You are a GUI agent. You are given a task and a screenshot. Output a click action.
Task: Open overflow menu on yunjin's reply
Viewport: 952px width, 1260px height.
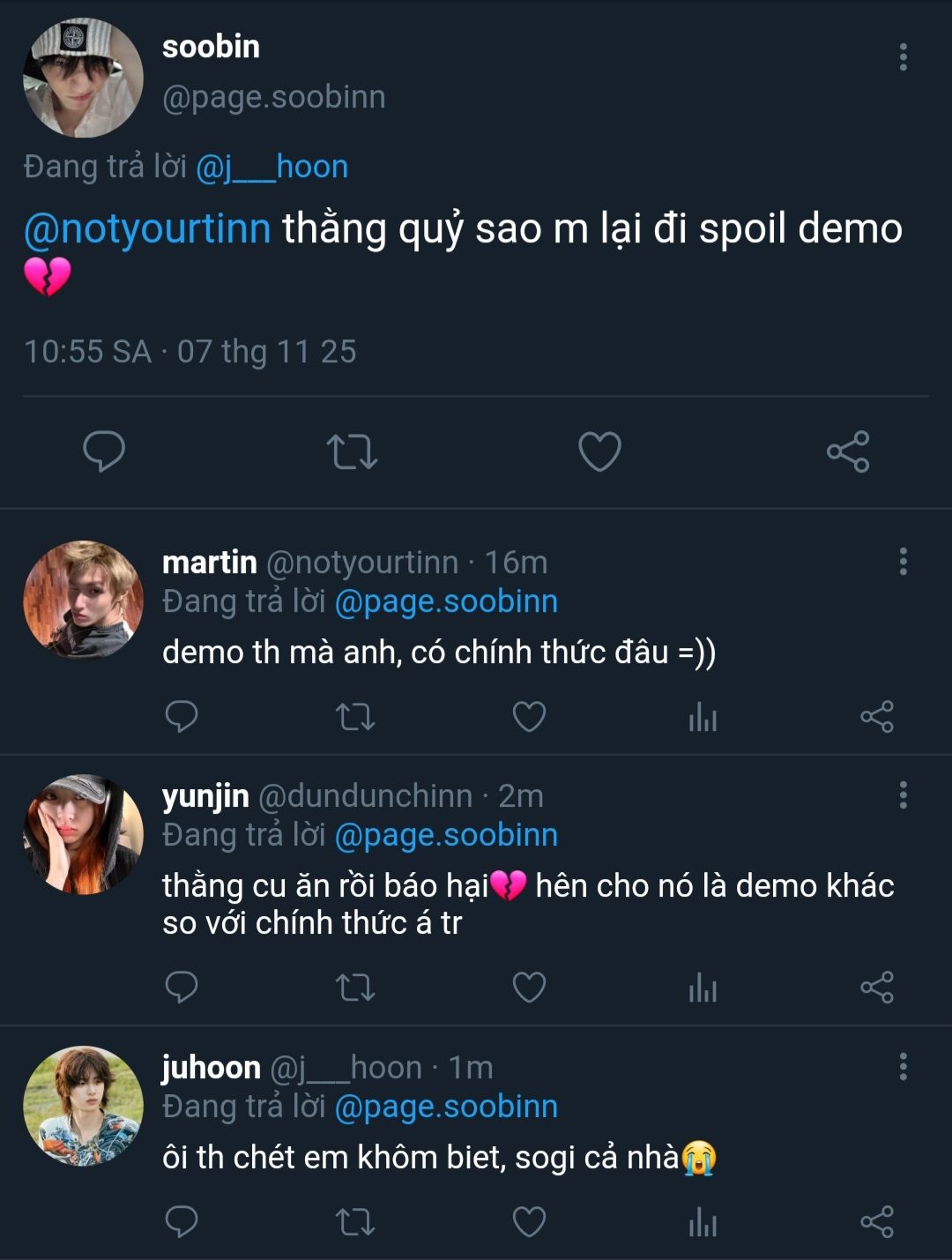coord(903,794)
